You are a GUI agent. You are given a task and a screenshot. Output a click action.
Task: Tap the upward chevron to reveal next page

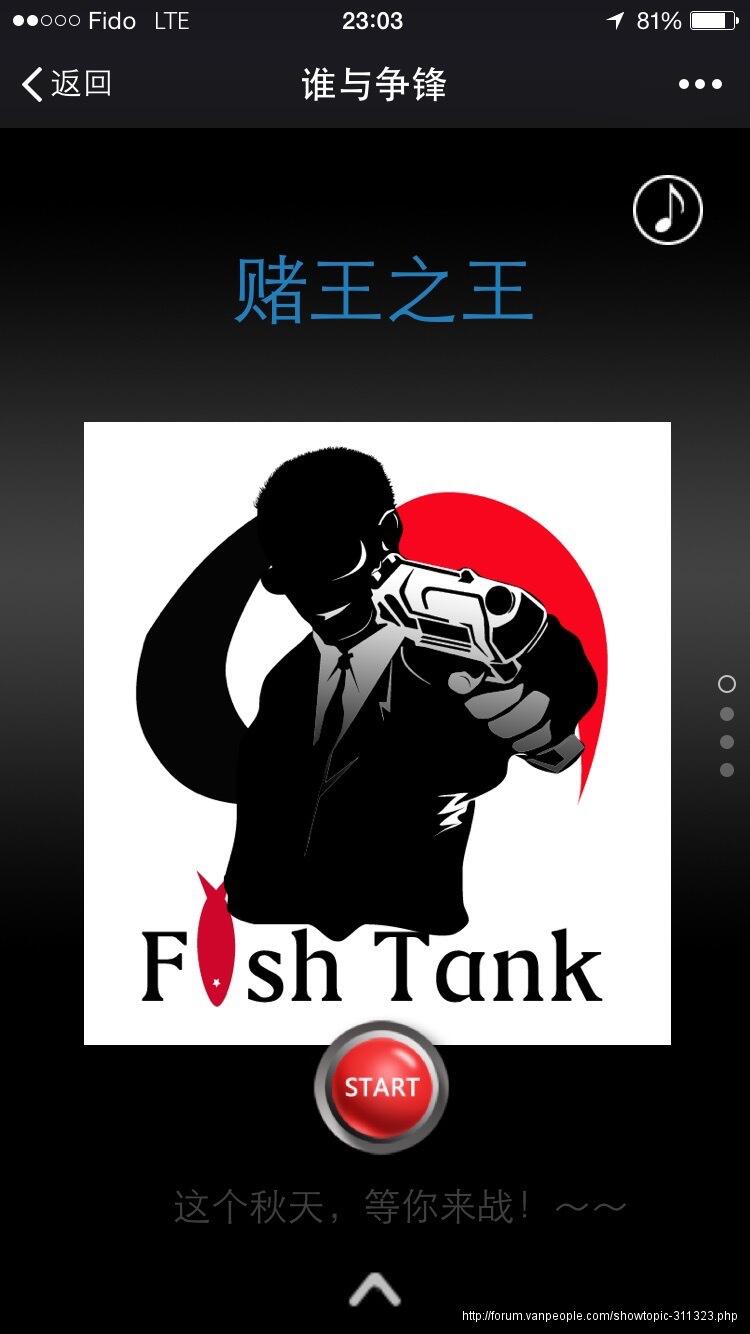point(375,1291)
